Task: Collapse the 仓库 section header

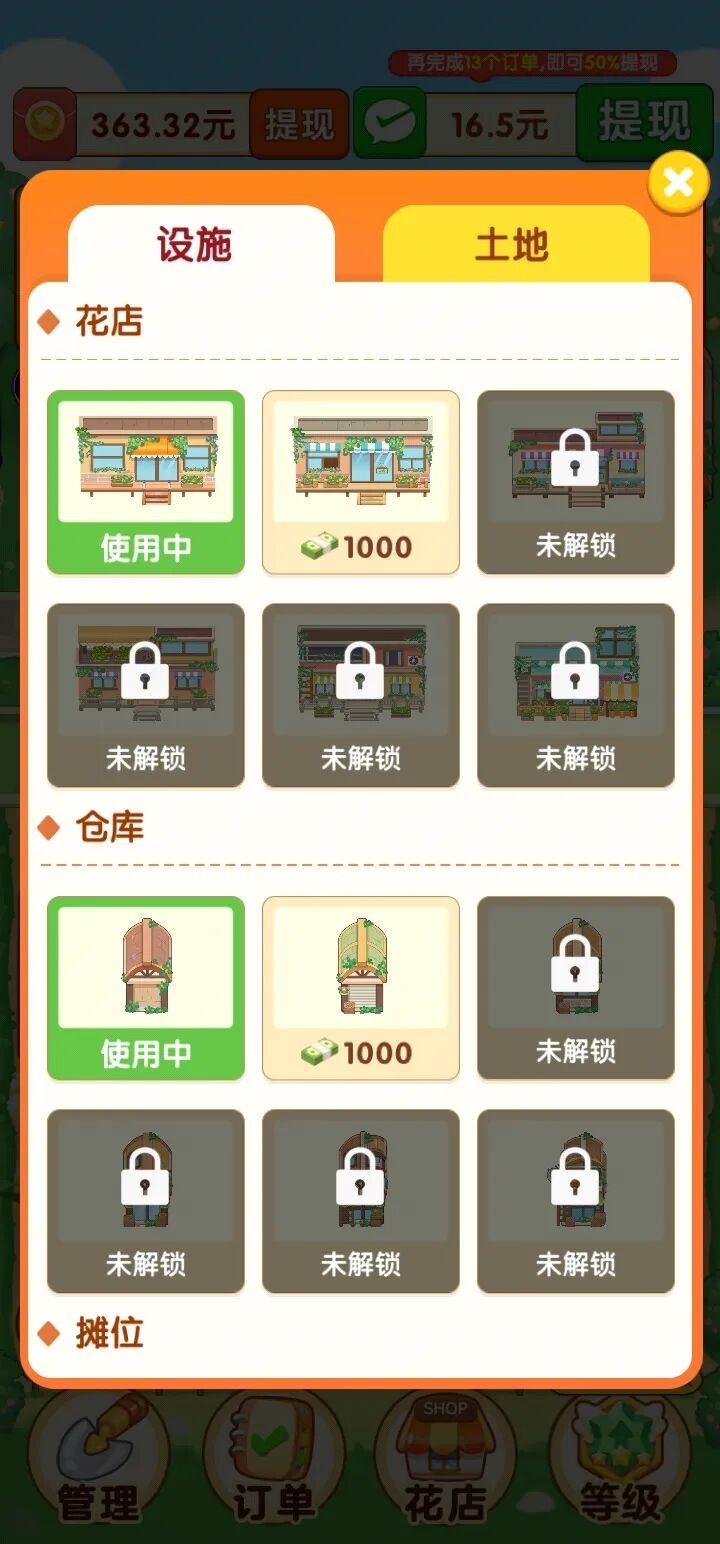Action: coord(110,827)
